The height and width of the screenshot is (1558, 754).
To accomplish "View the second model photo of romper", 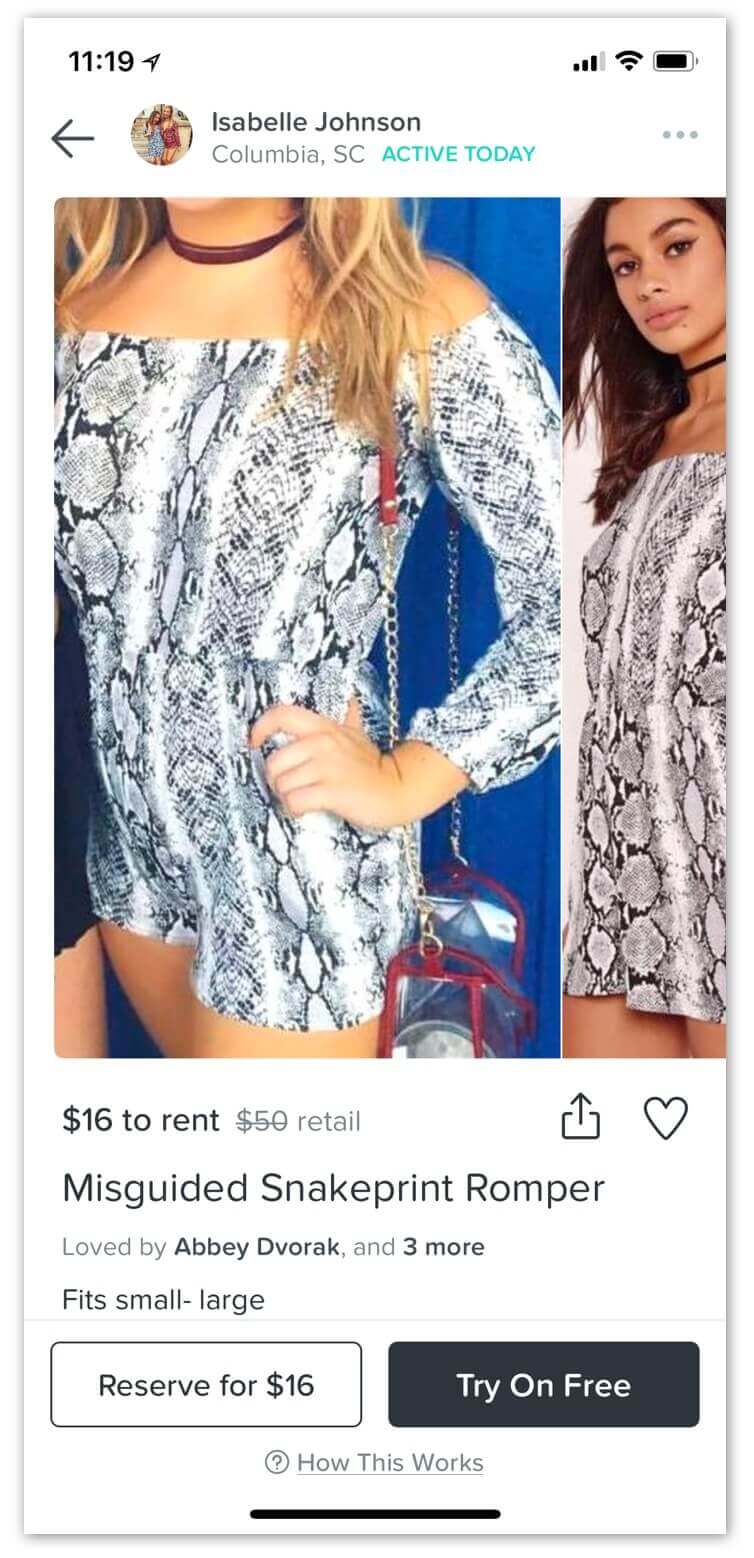I will 645,627.
